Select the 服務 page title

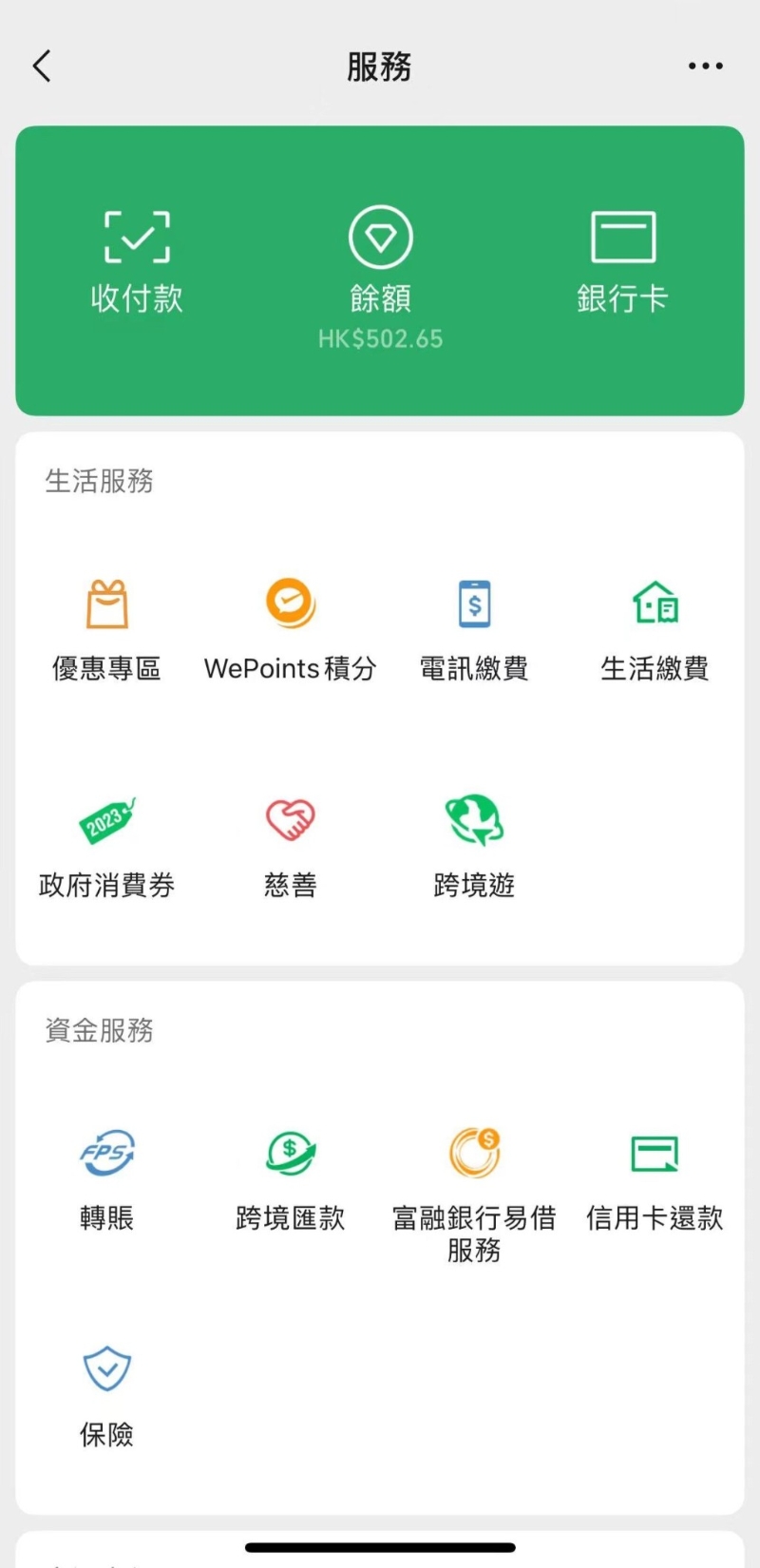380,66
